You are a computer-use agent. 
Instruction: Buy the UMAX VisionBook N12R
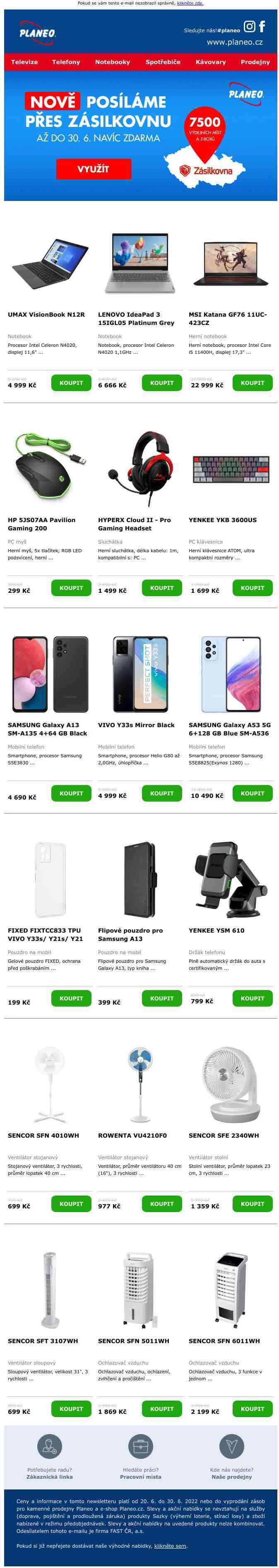point(71,383)
